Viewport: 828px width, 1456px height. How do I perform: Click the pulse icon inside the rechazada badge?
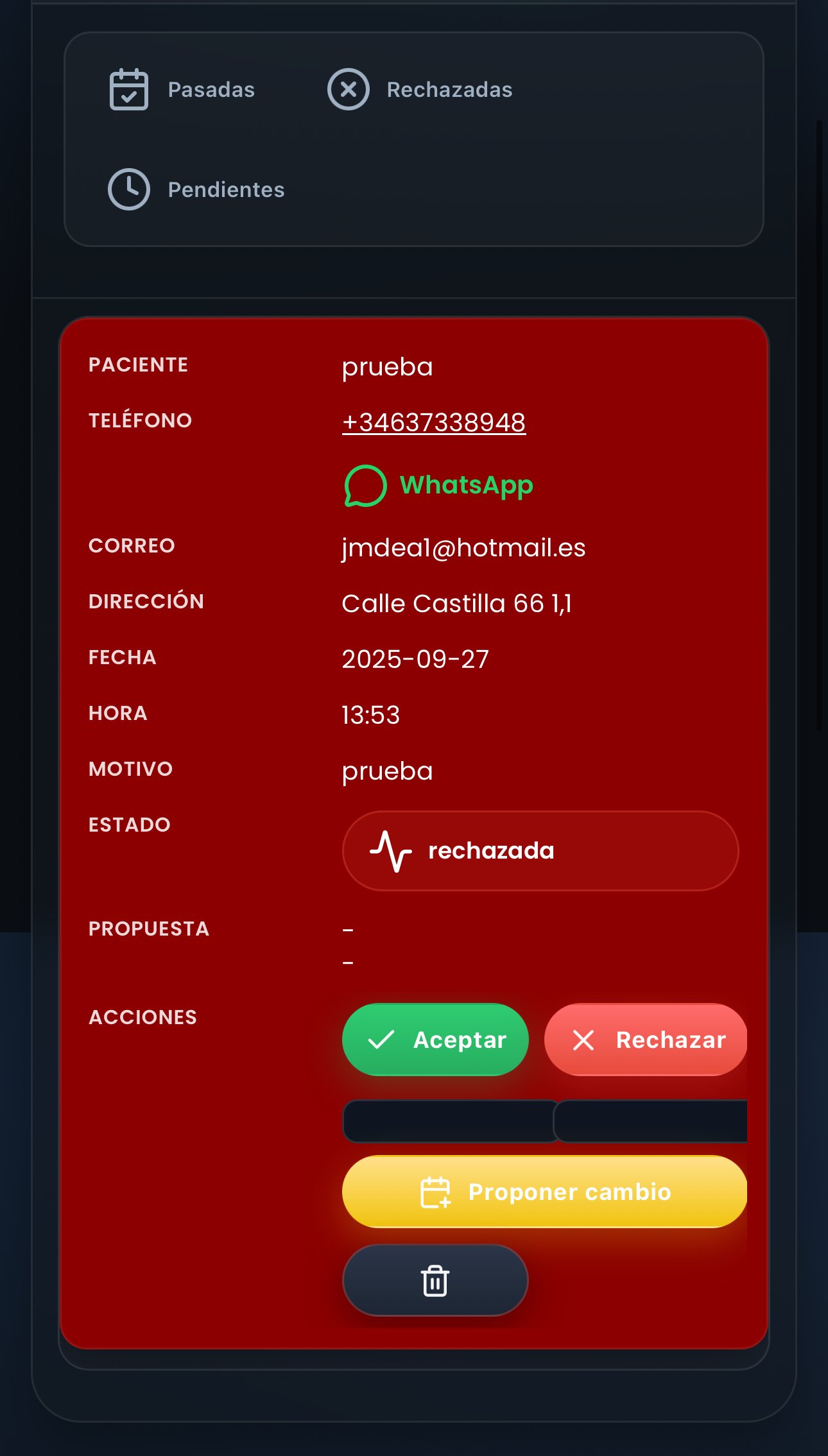392,850
